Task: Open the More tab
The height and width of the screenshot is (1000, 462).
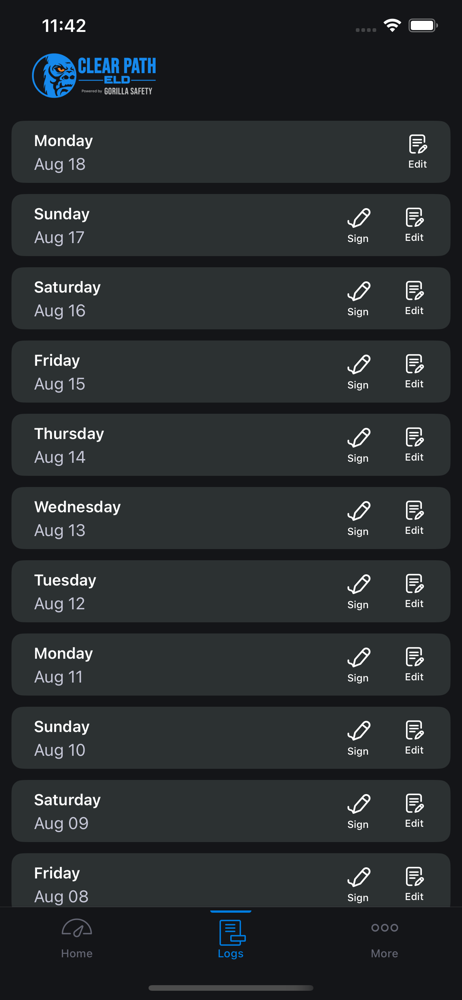Action: (385, 939)
